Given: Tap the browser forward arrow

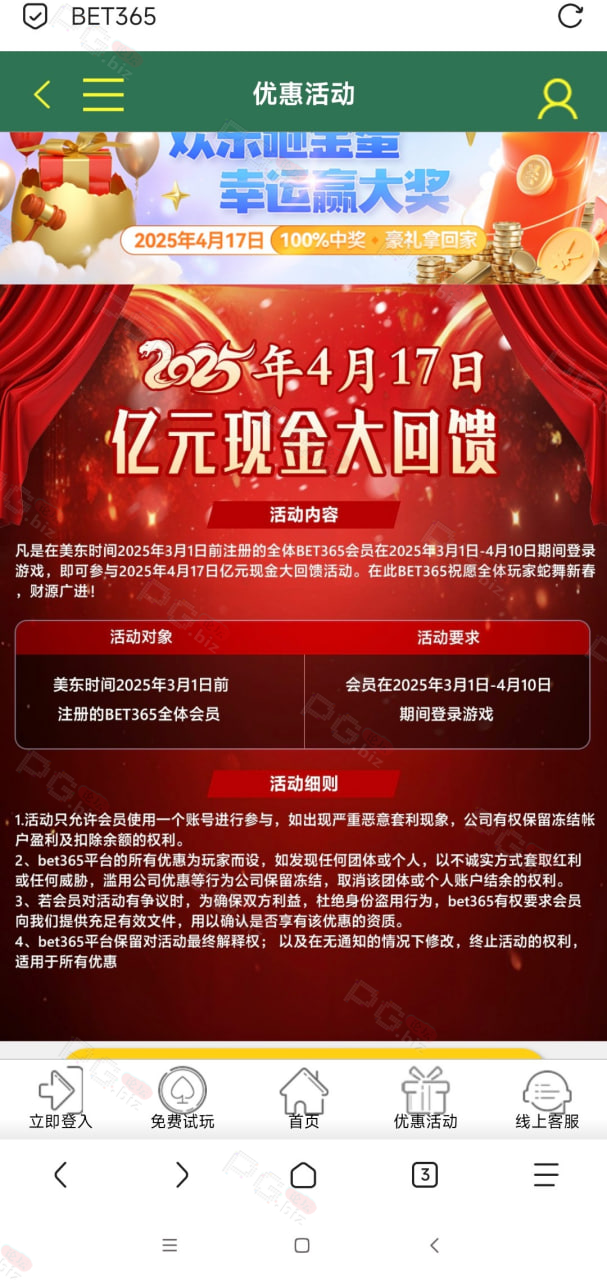Looking at the screenshot, I should [182, 1174].
